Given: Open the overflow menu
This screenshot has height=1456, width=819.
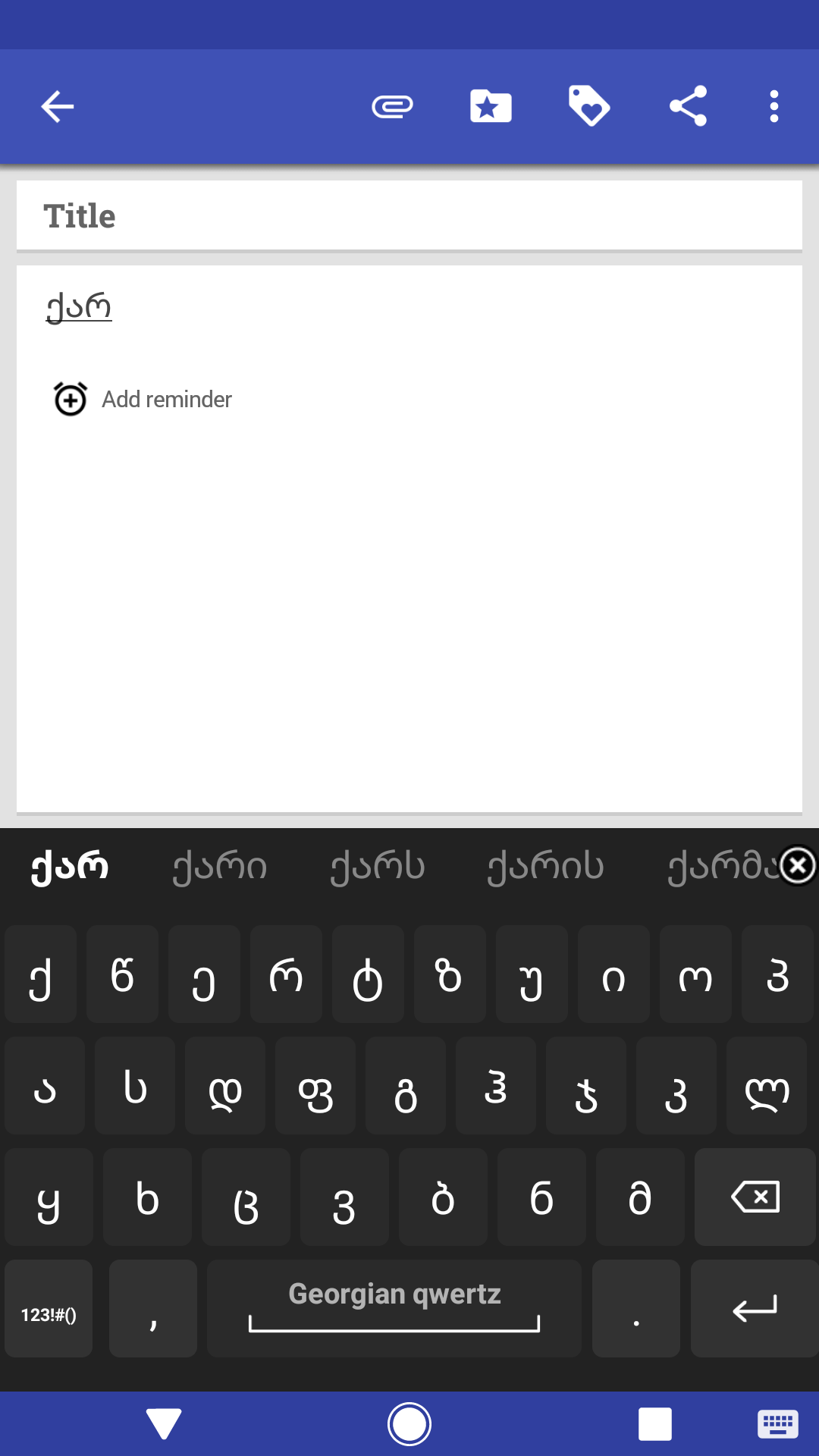Looking at the screenshot, I should tap(773, 106).
